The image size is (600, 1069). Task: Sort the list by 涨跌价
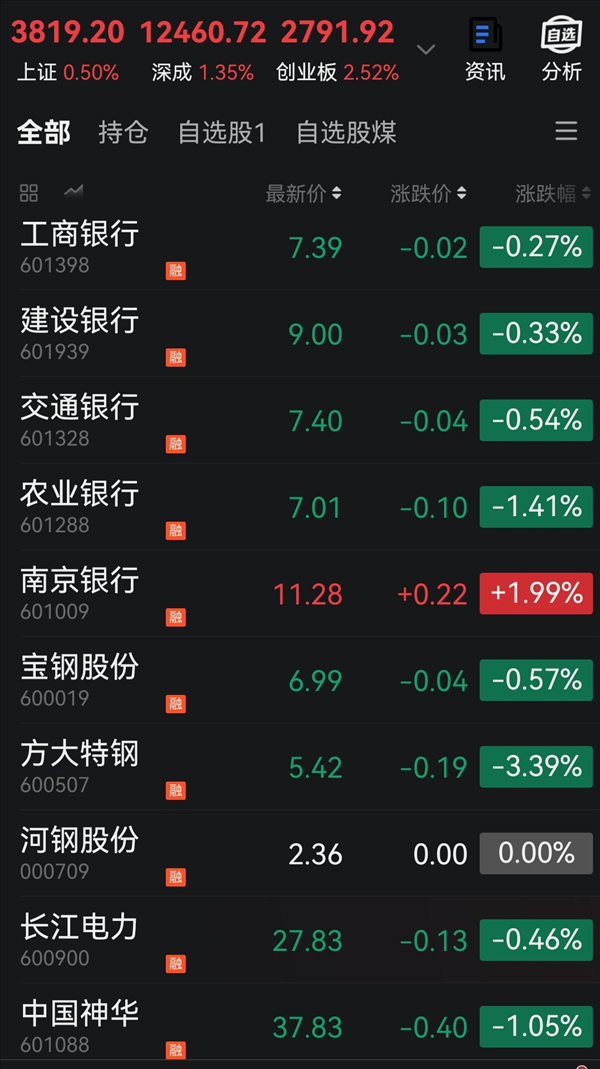pyautogui.click(x=429, y=194)
